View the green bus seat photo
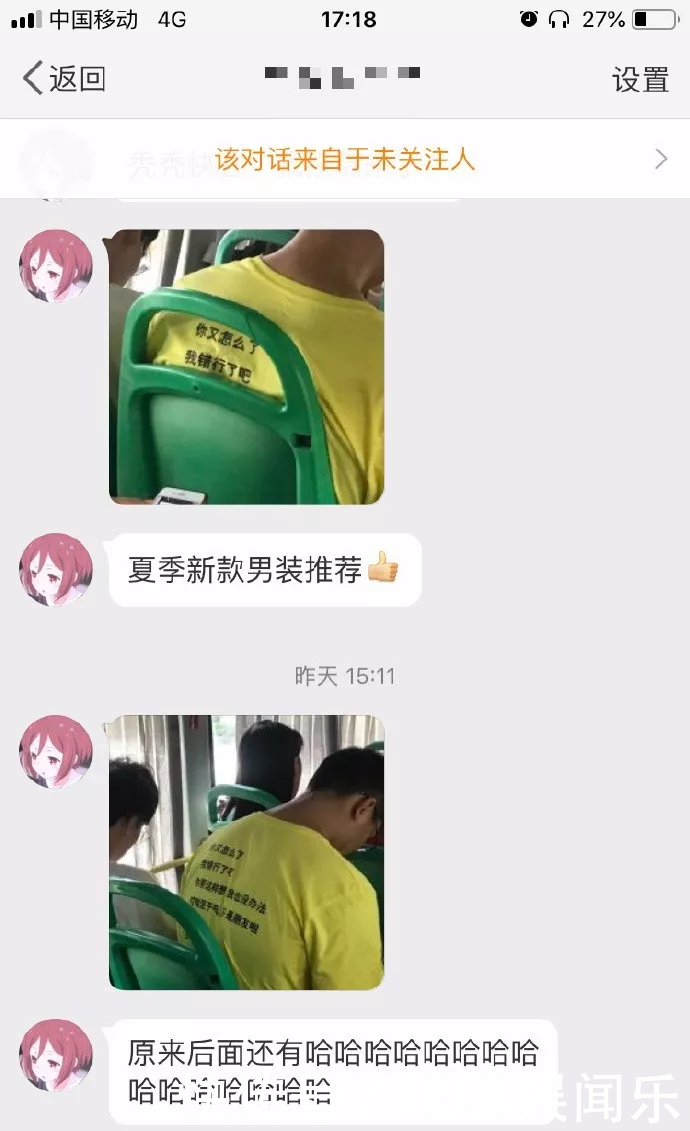 coord(246,367)
